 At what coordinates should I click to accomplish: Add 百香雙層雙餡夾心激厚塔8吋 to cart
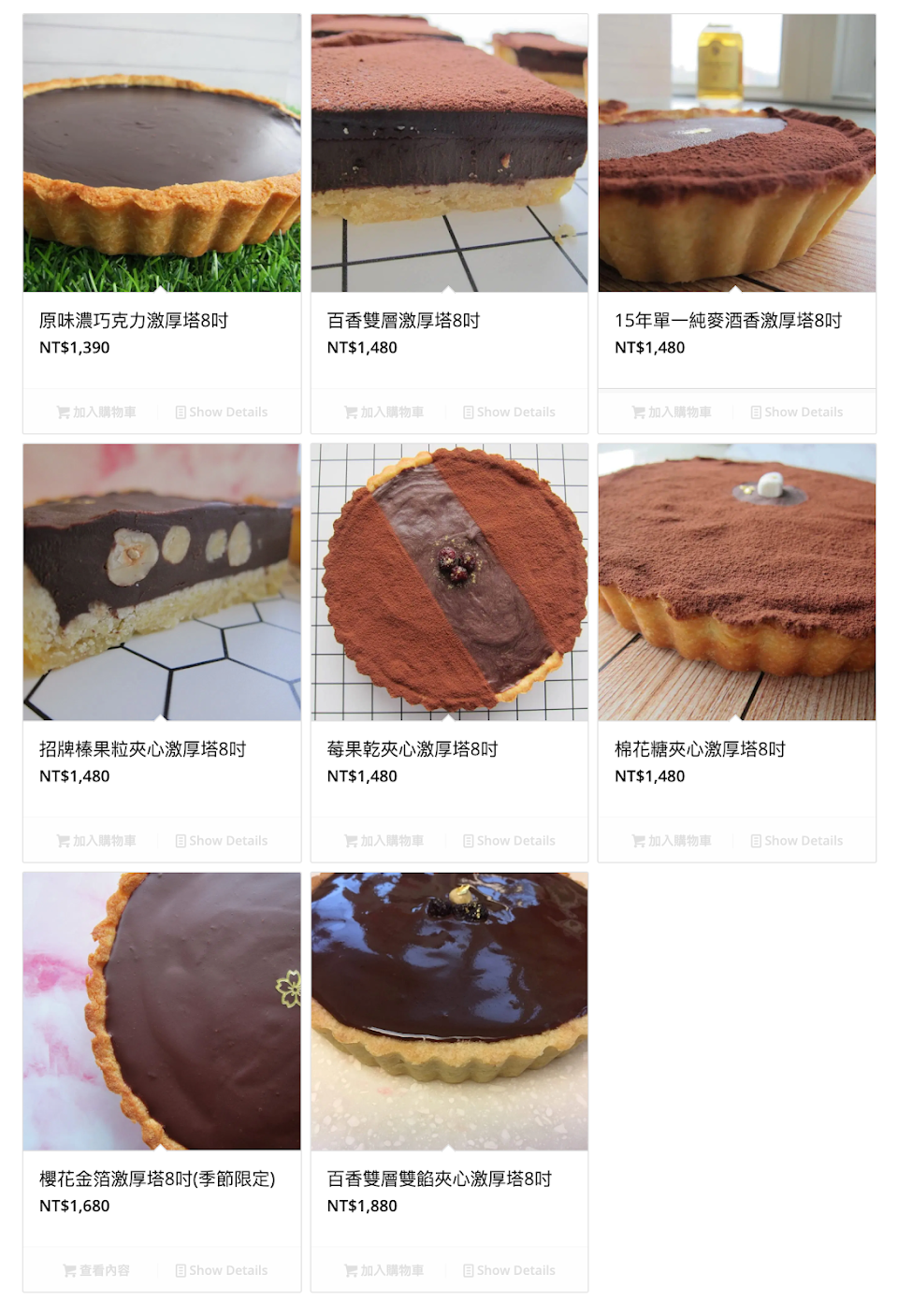tap(384, 1270)
